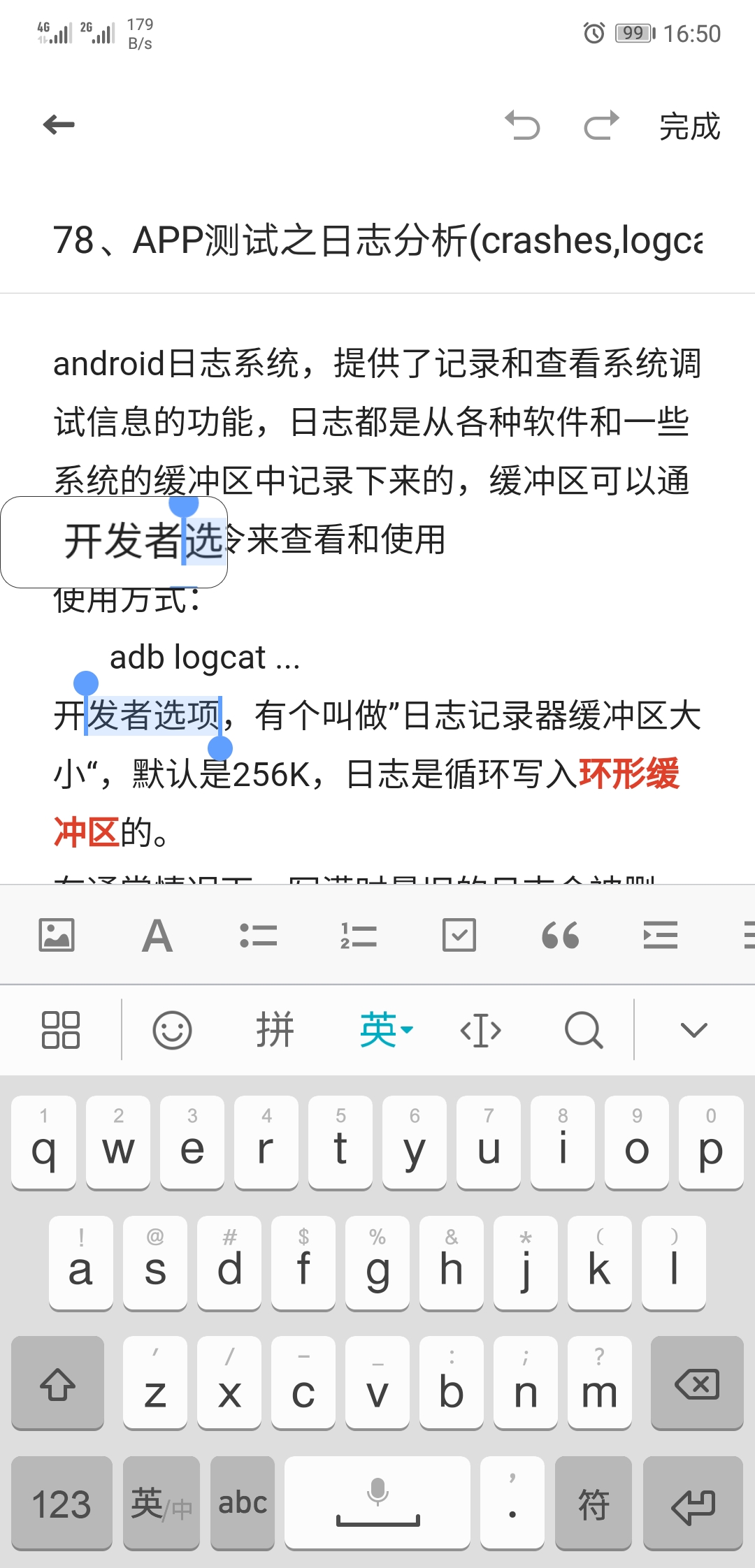Switch the keyboard to 拼 pinyin input
Screen dimensions: 755x1568
pos(275,1030)
